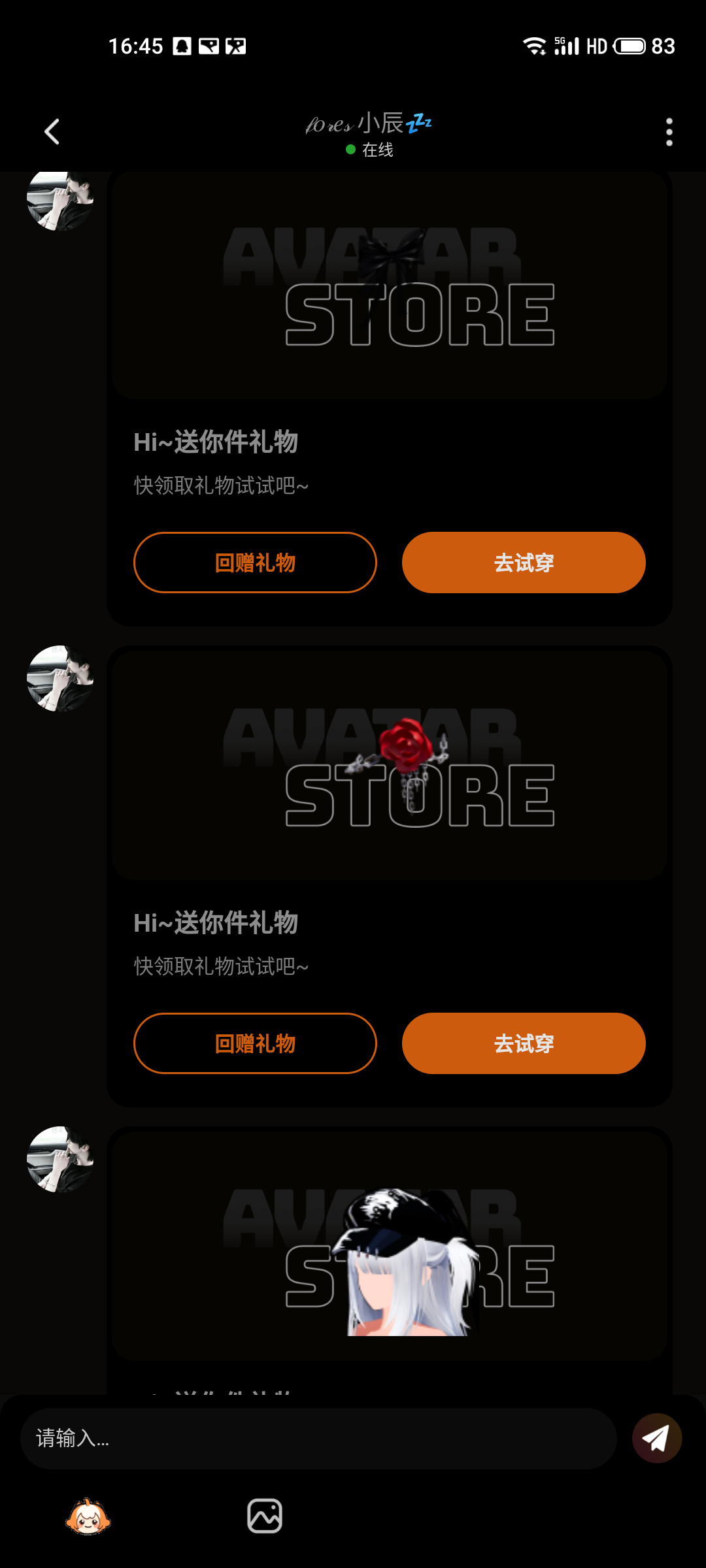The width and height of the screenshot is (706, 1568).
Task: Open the red rose gift card image
Action: pyautogui.click(x=390, y=766)
